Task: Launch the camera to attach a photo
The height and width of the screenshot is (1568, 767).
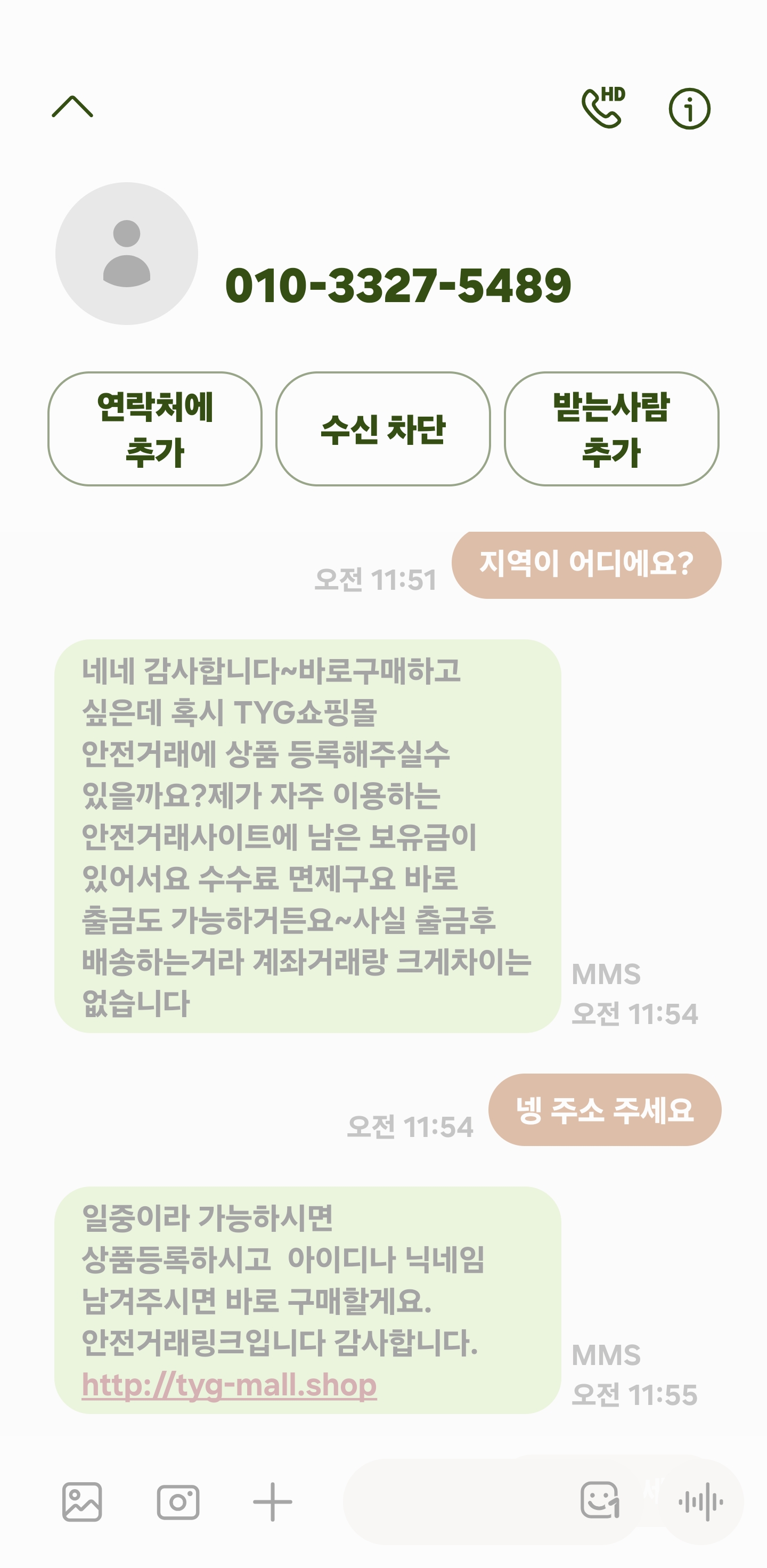Action: 178,1501
